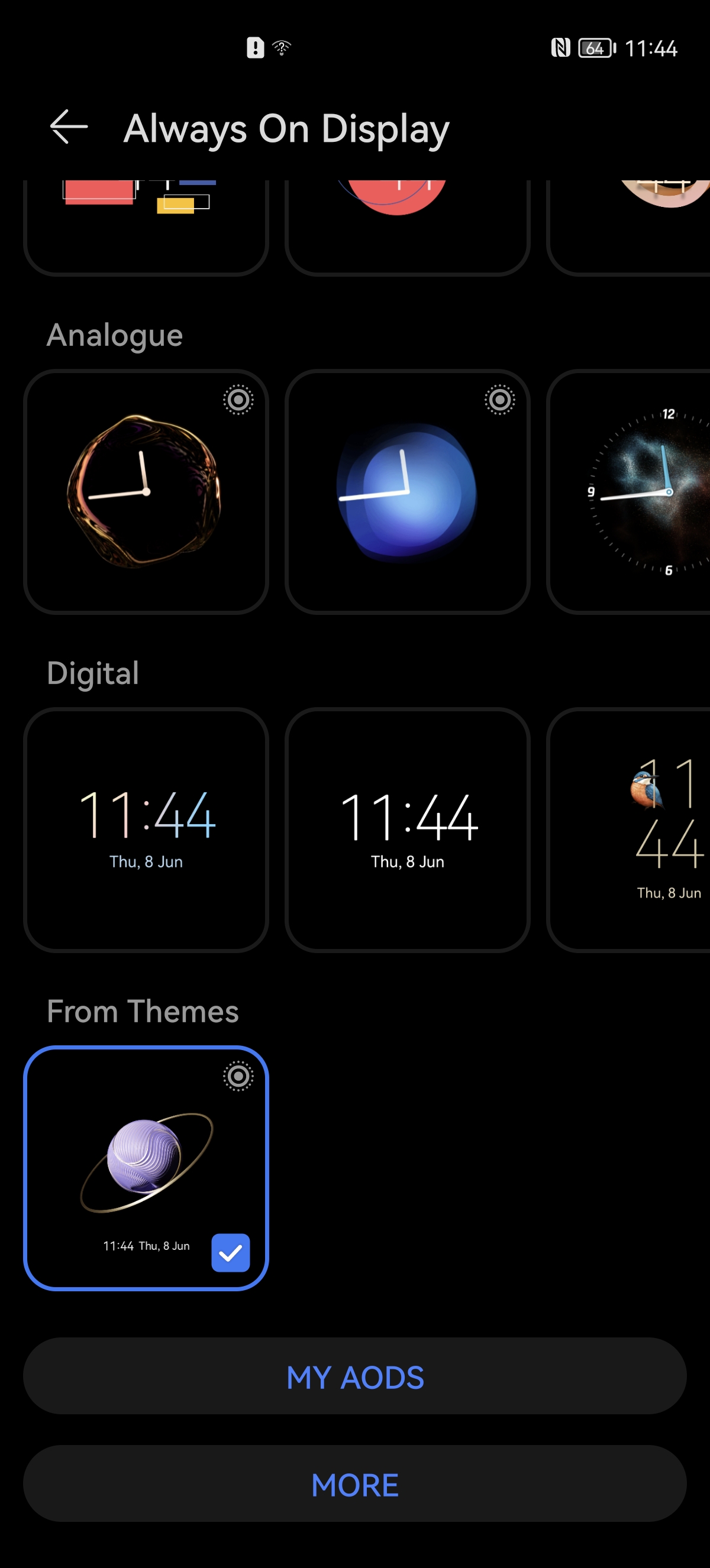Select the gradient-colored 11:44 digital clock
This screenshot has width=710, height=1568.
tap(146, 829)
